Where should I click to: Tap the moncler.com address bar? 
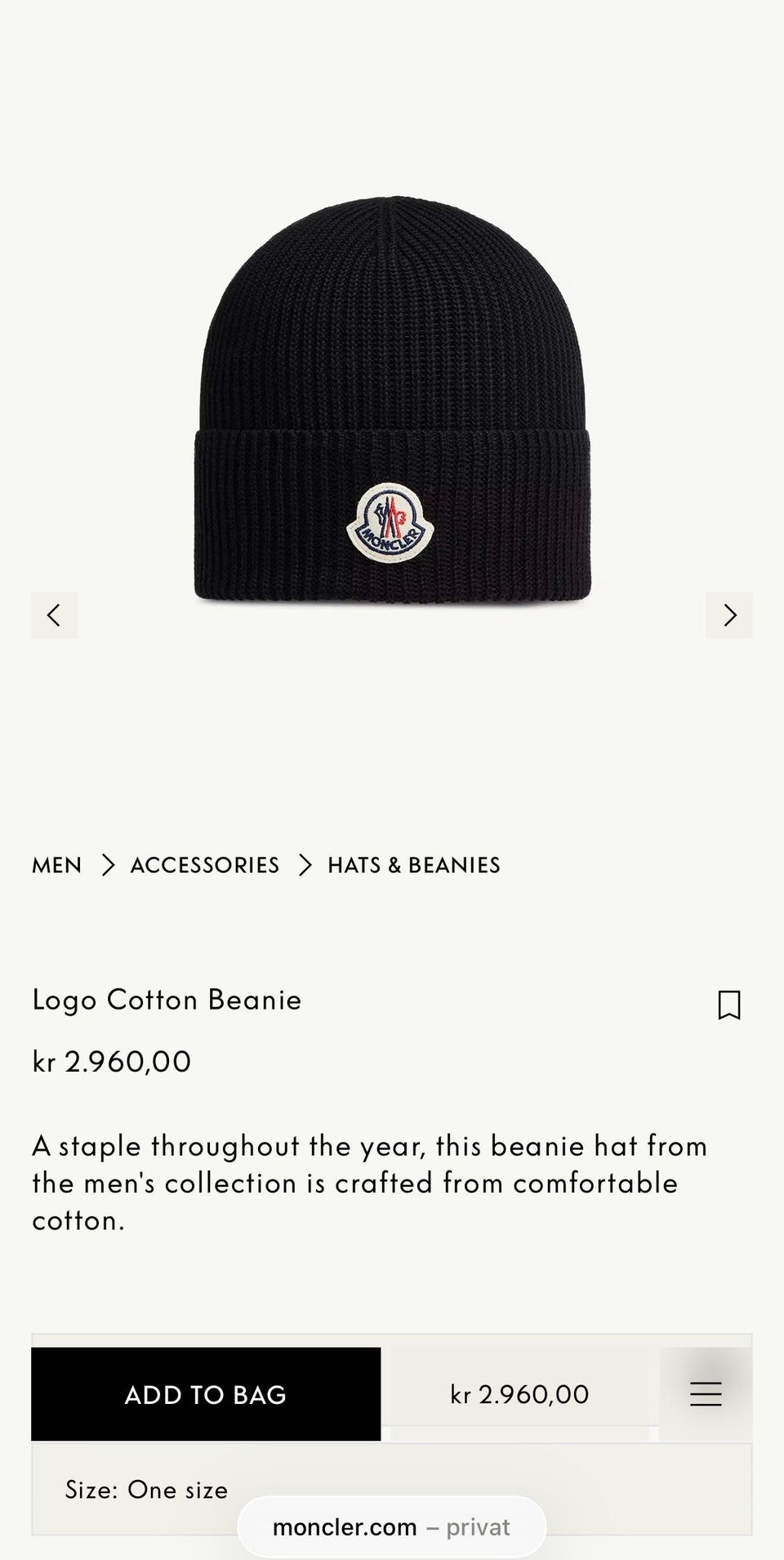click(392, 1527)
